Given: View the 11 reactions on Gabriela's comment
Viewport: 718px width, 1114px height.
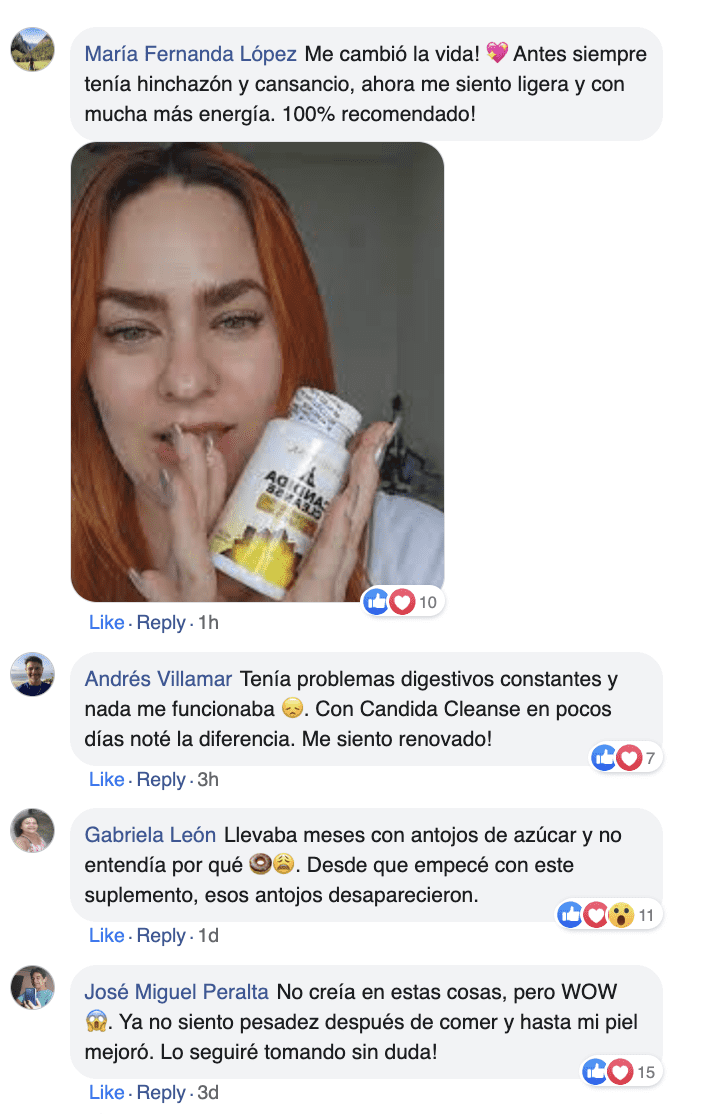Looking at the screenshot, I should click(610, 914).
